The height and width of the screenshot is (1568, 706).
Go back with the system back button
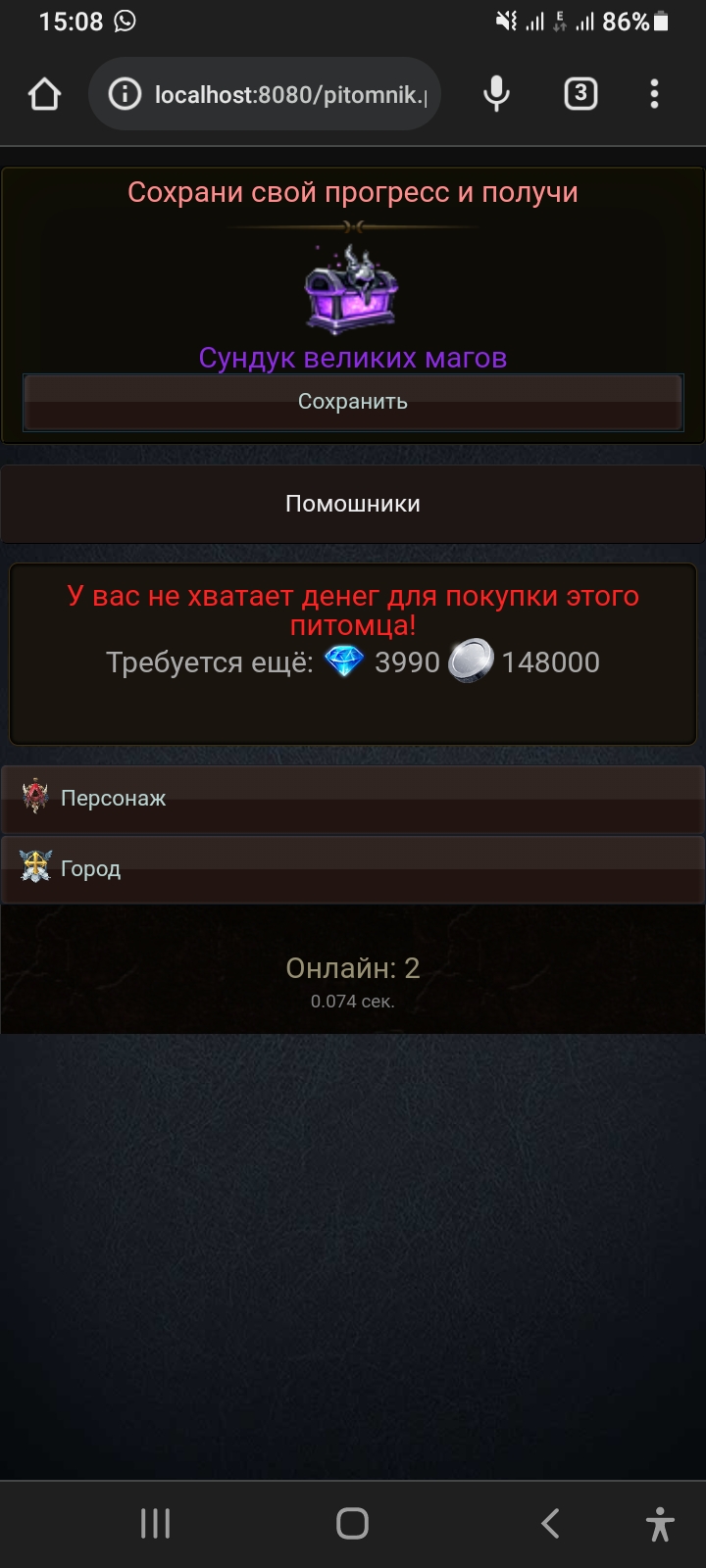pyautogui.click(x=550, y=1523)
